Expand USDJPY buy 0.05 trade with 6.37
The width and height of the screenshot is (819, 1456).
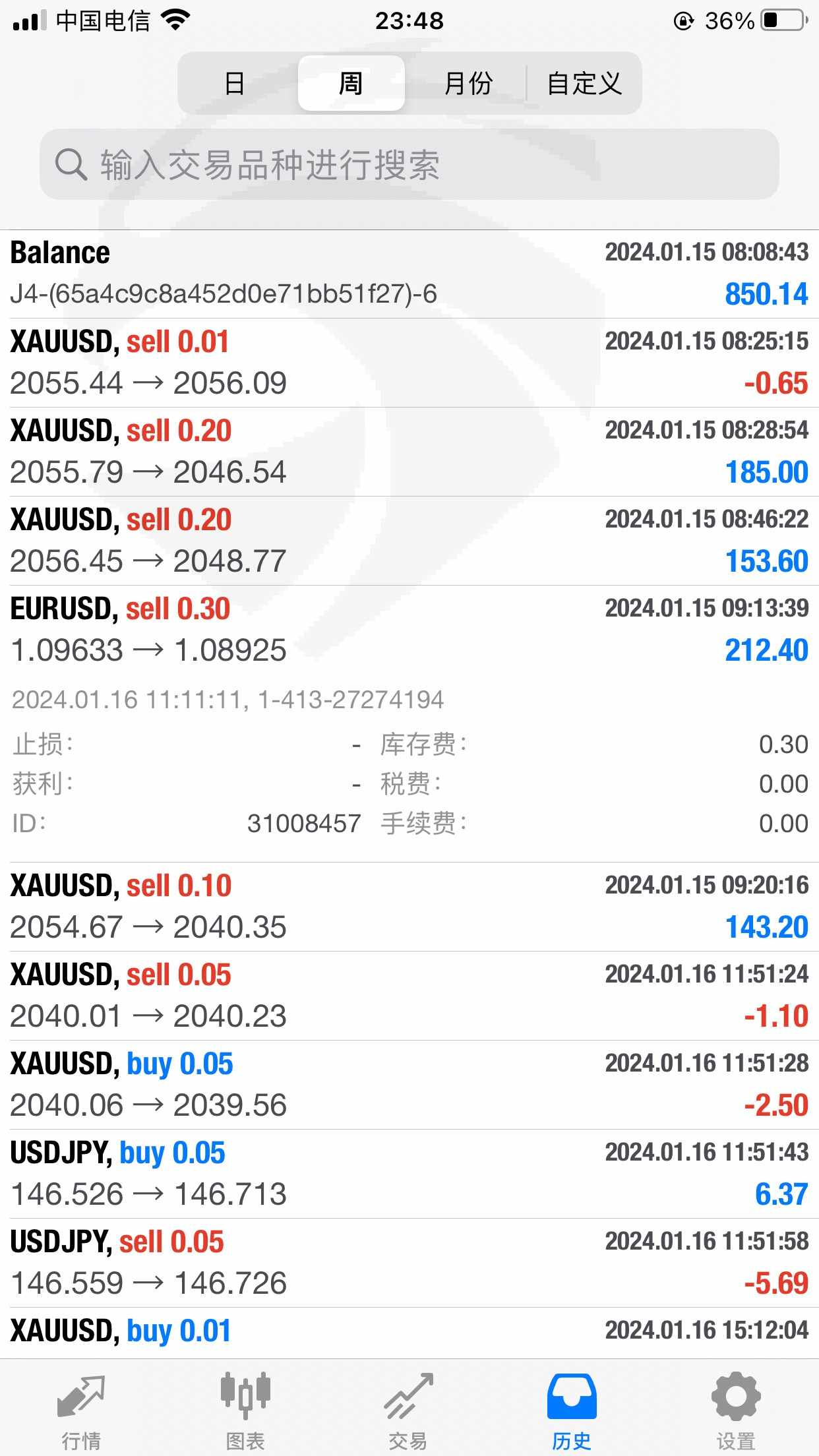coord(409,1174)
